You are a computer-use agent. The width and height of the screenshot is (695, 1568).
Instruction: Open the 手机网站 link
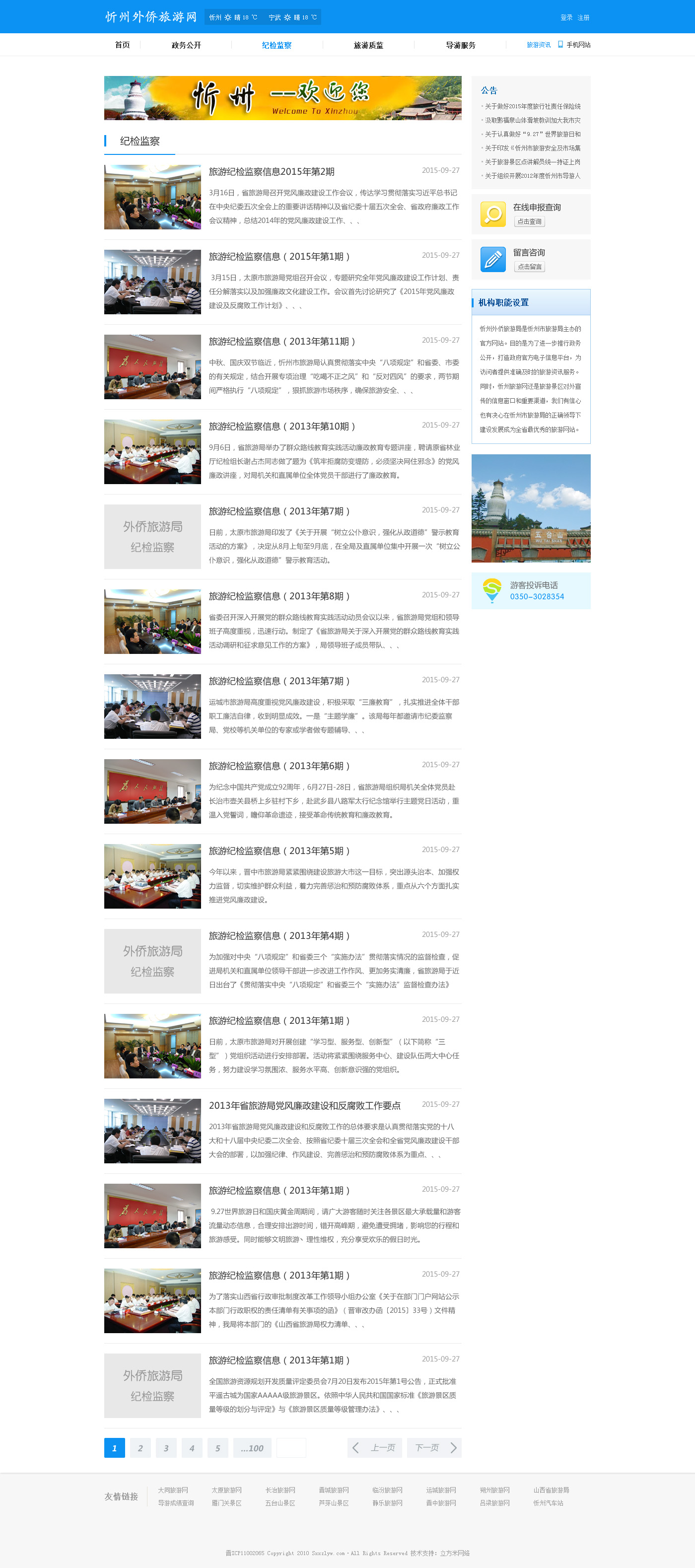click(x=577, y=45)
